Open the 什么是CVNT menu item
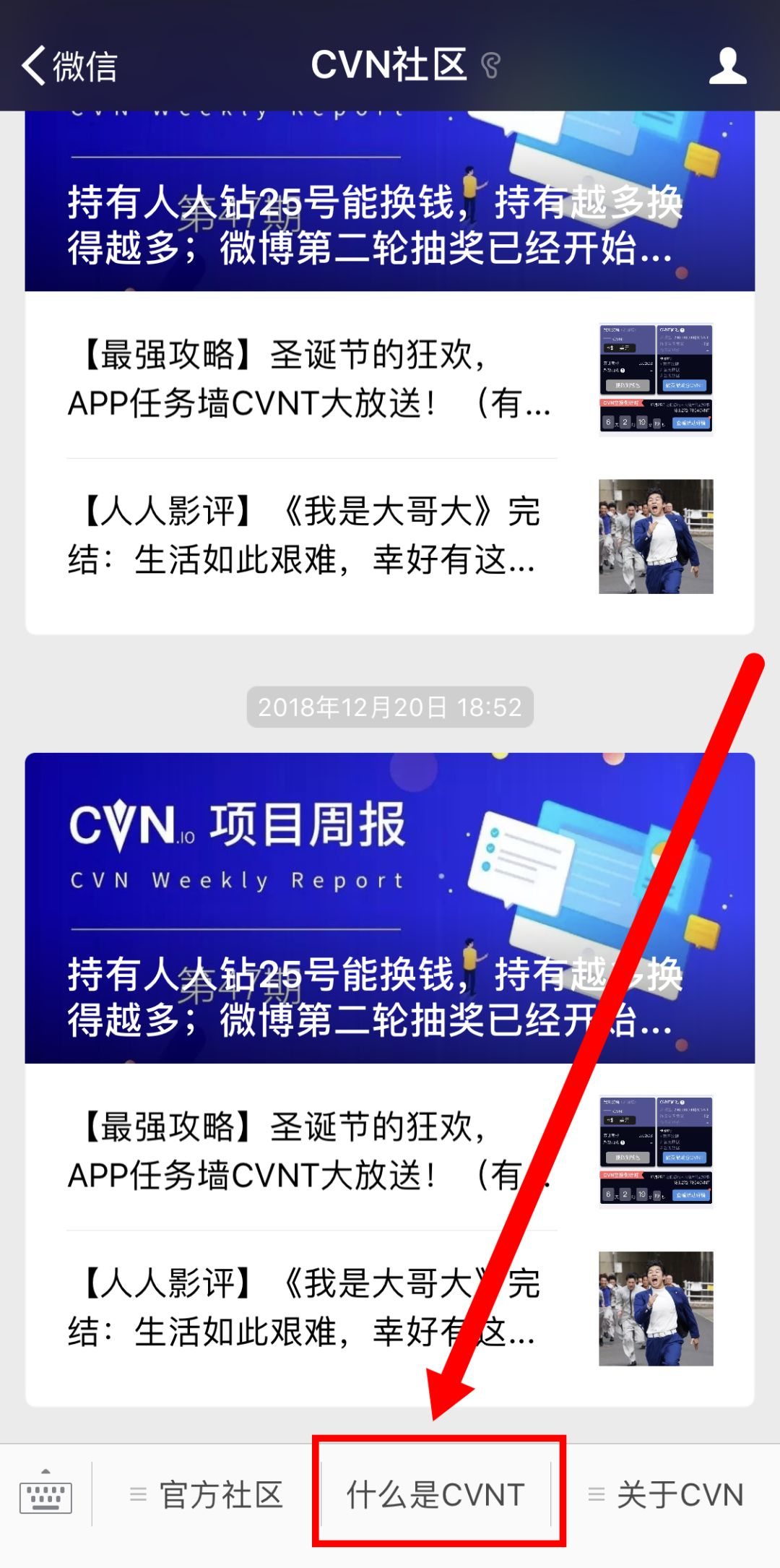The width and height of the screenshot is (780, 1568). pos(435,1494)
